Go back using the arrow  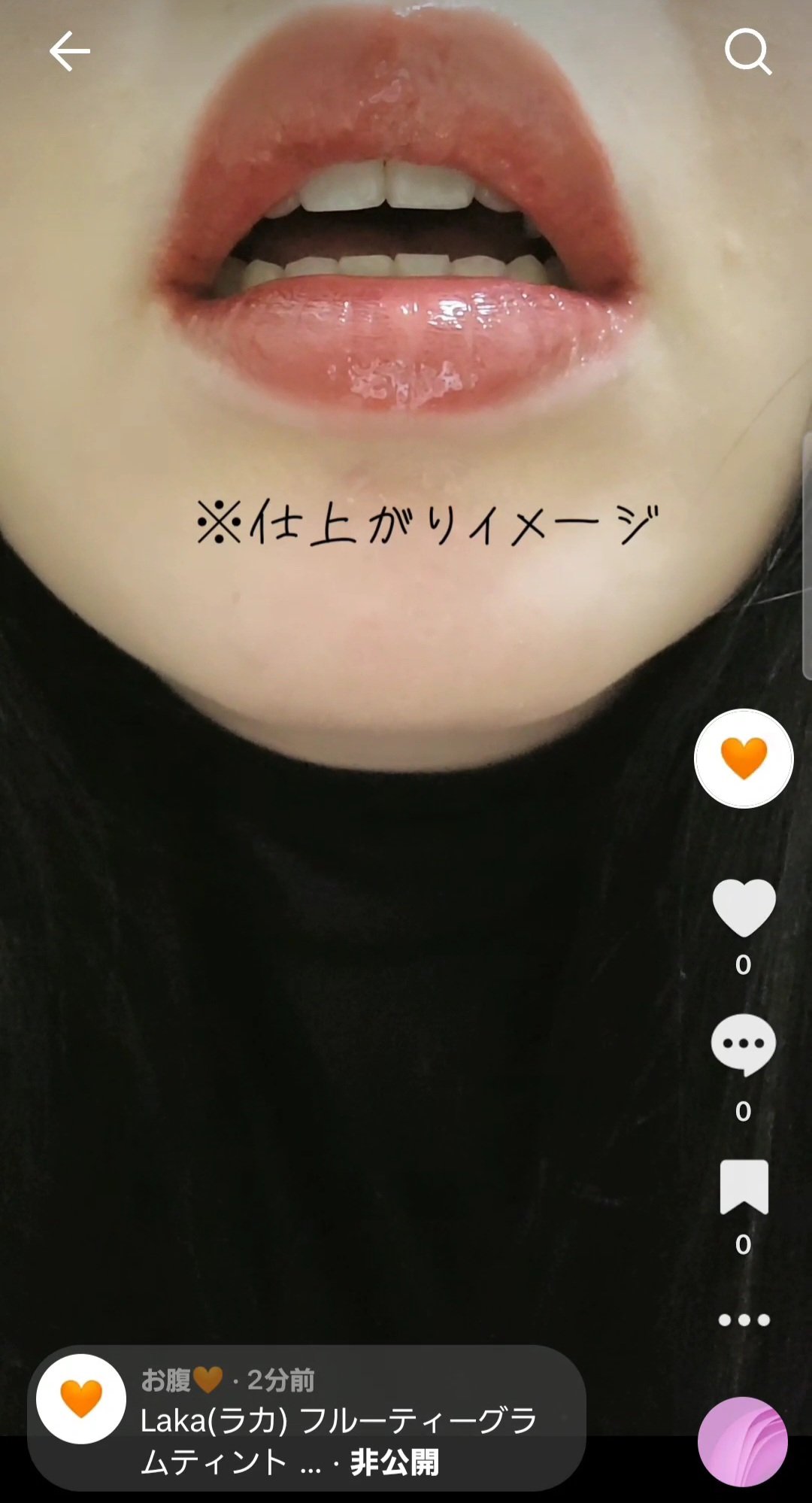click(x=69, y=51)
